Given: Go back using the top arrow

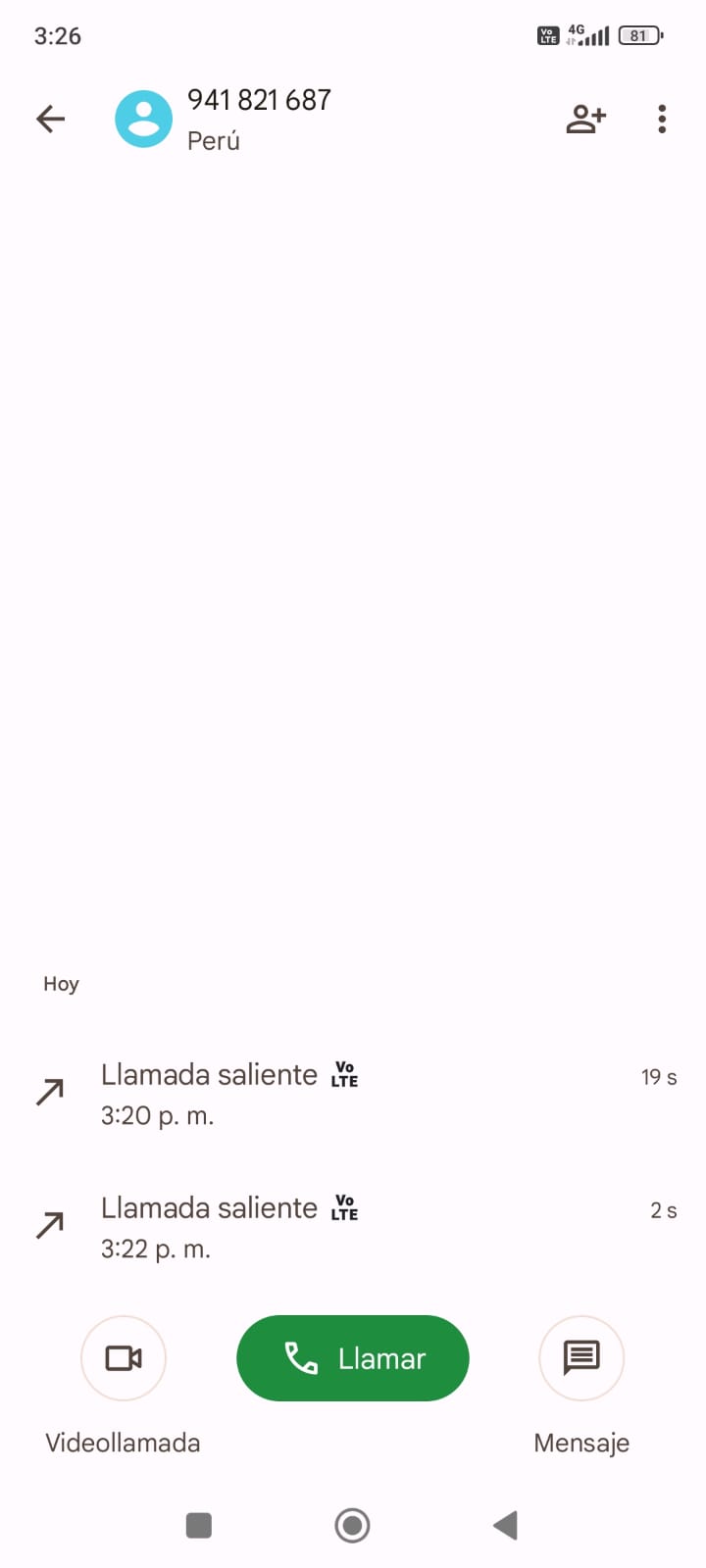Looking at the screenshot, I should pyautogui.click(x=50, y=120).
